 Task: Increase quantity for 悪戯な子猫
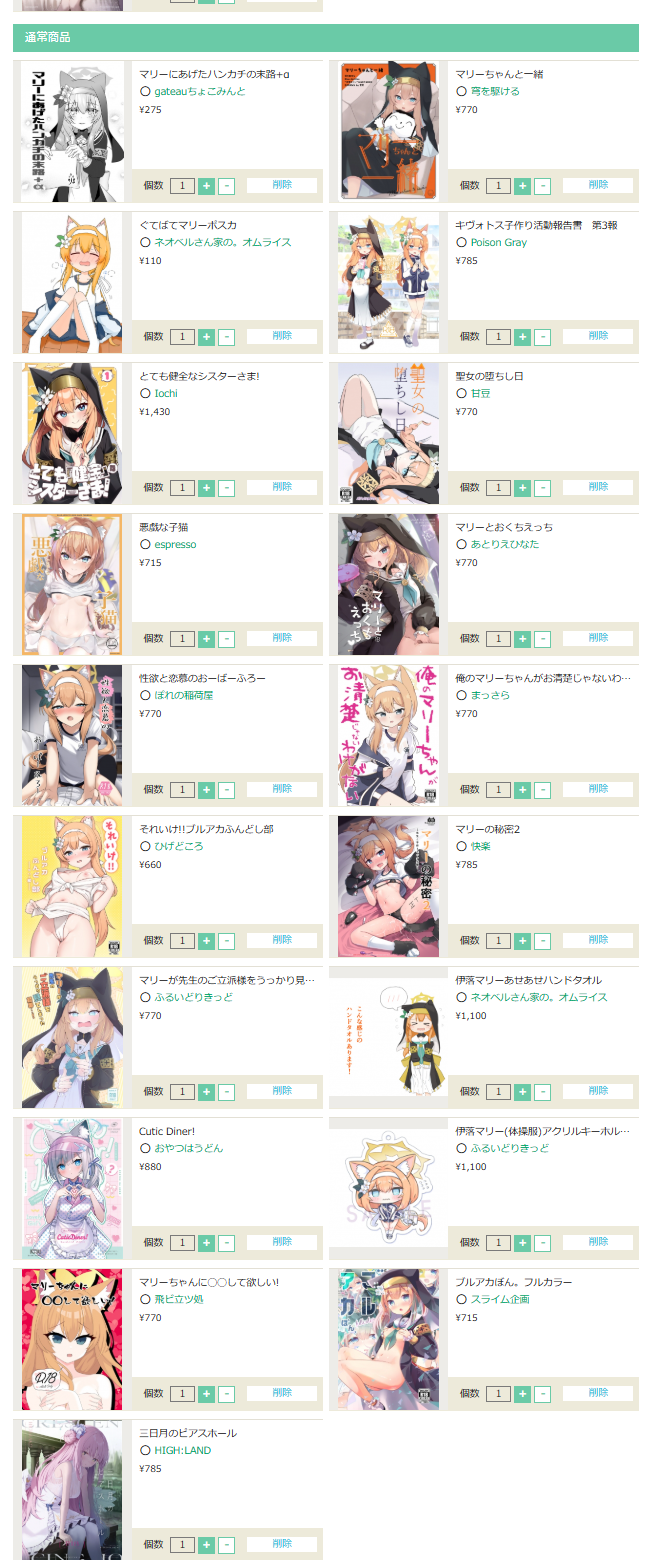click(x=206, y=639)
